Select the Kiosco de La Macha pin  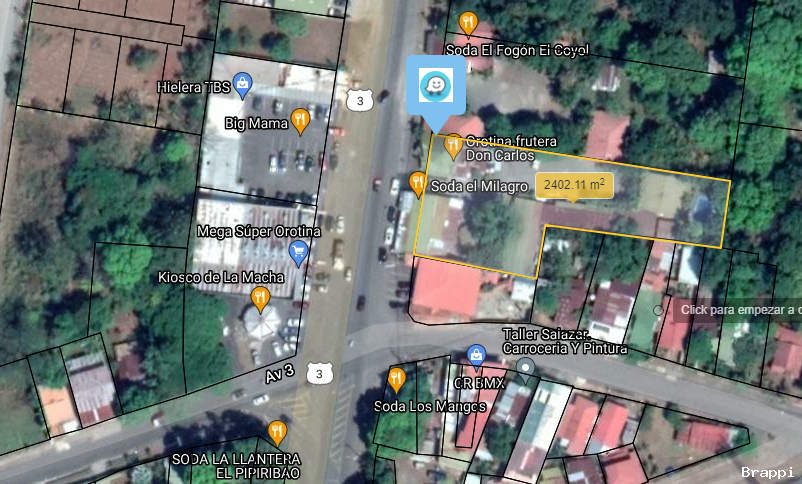tap(260, 297)
